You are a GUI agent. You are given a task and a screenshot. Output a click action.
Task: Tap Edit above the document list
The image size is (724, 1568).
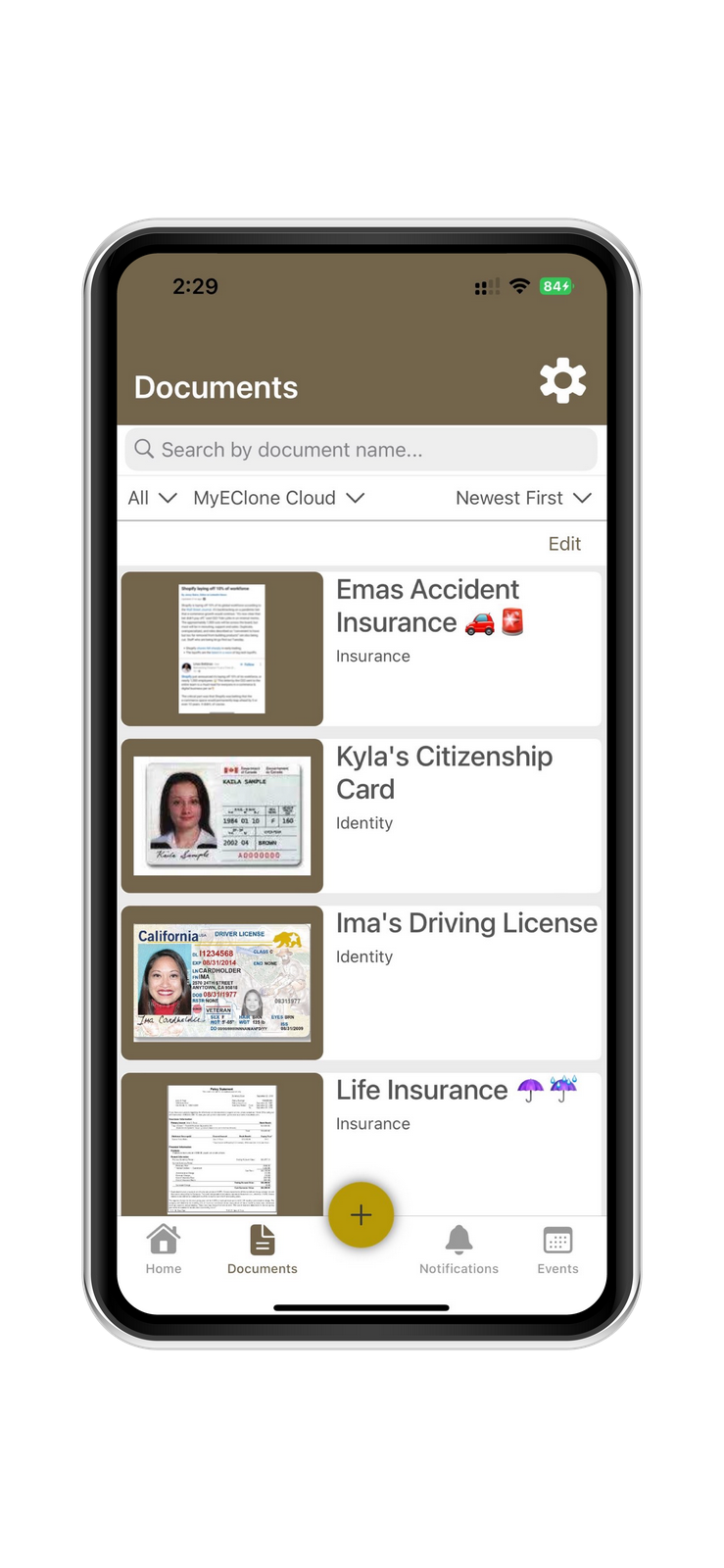564,544
